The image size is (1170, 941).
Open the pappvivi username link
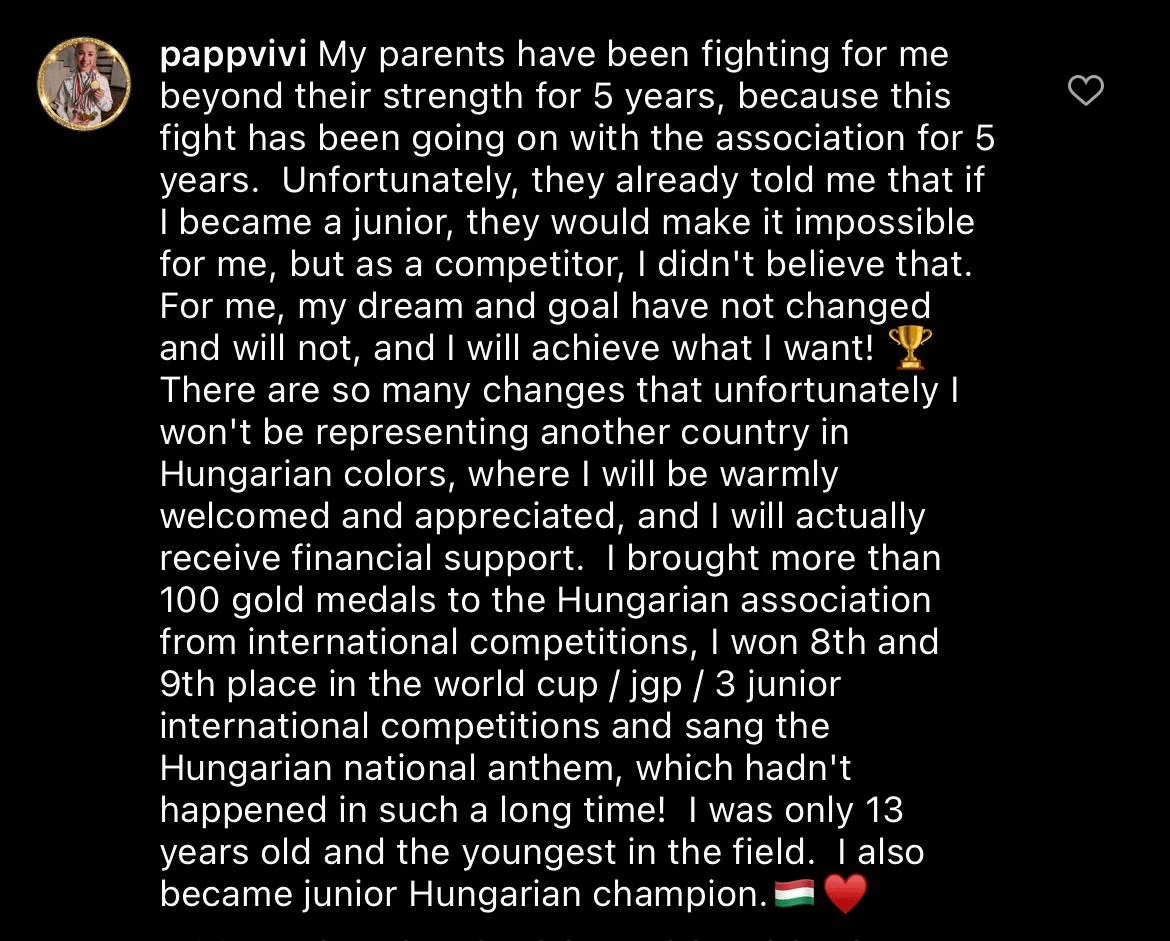point(235,54)
